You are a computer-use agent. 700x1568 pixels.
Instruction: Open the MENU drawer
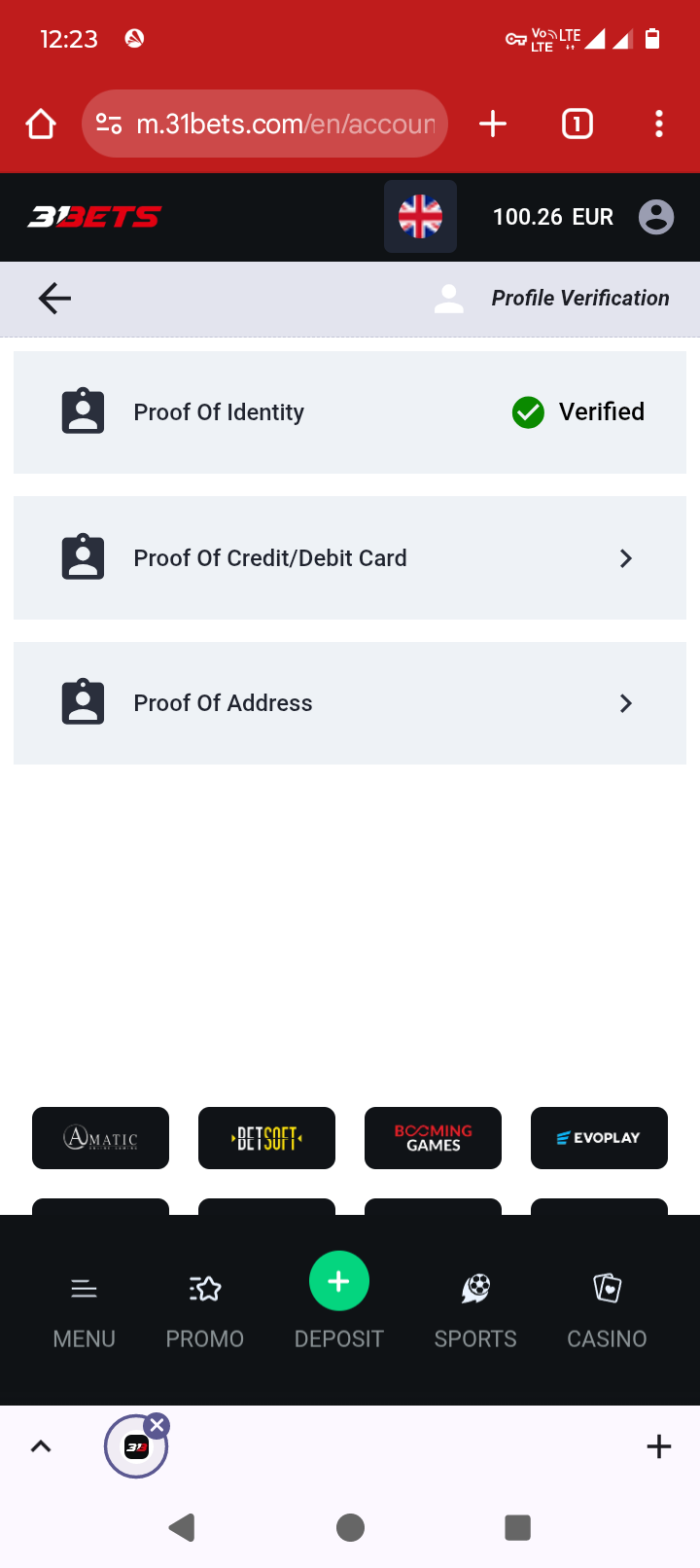tap(85, 1309)
